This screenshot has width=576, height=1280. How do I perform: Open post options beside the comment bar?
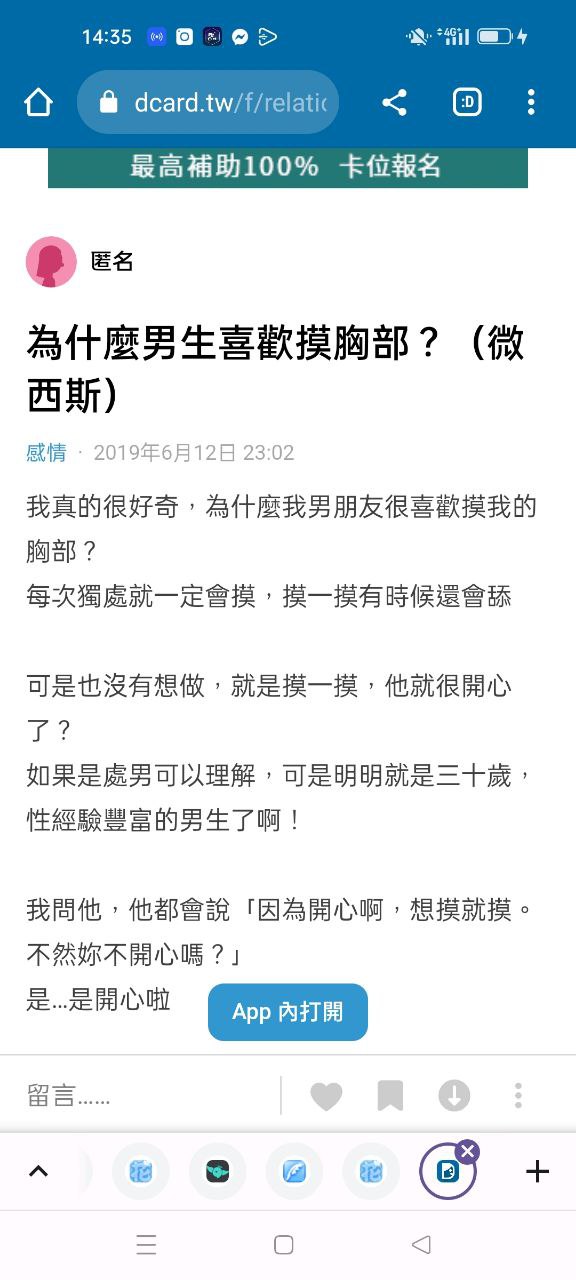(x=518, y=1096)
